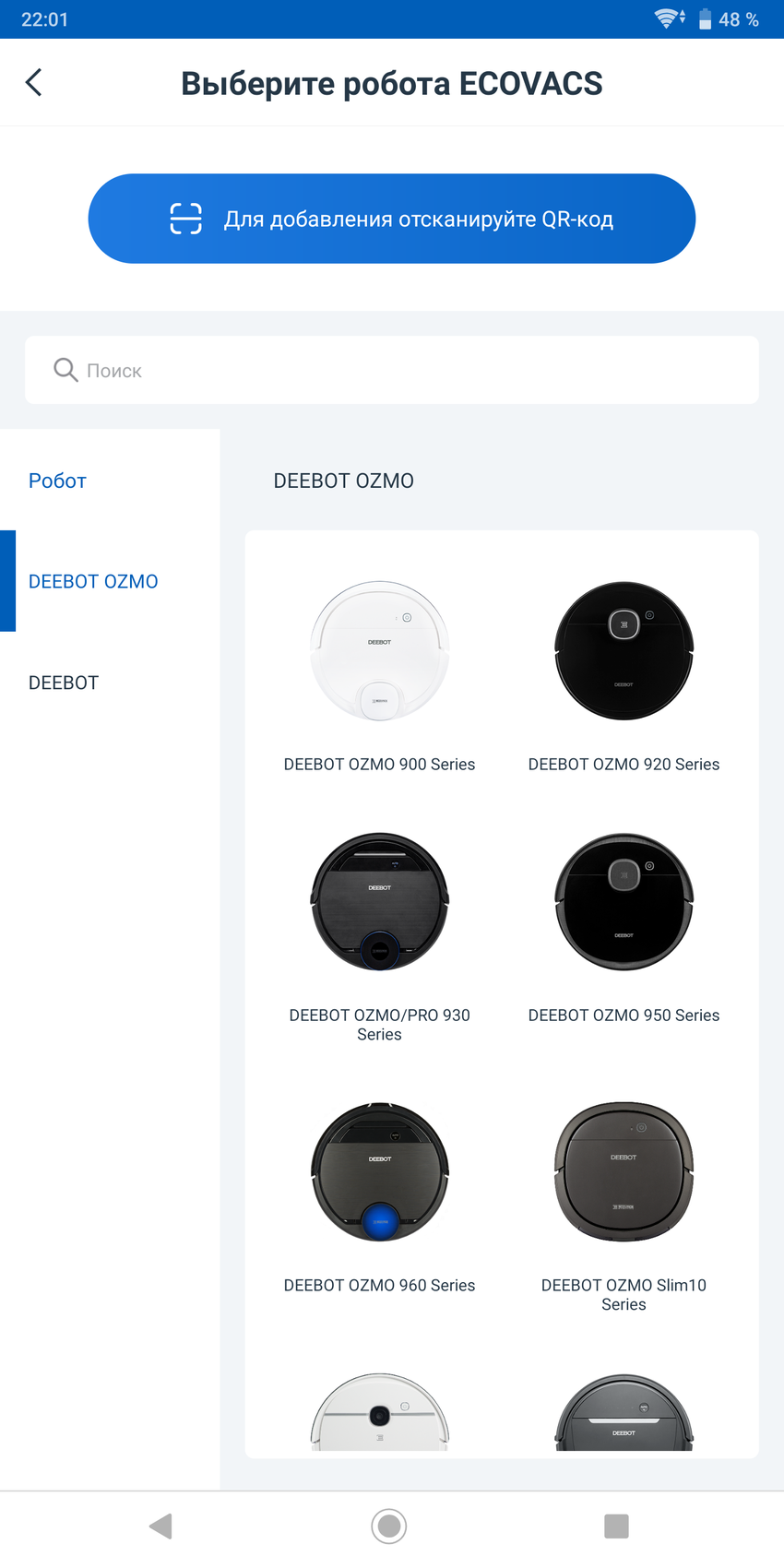This screenshot has width=784, height=1568.
Task: Open DEEBOT OZMO Slim10 Series
Action: [x=624, y=1199]
